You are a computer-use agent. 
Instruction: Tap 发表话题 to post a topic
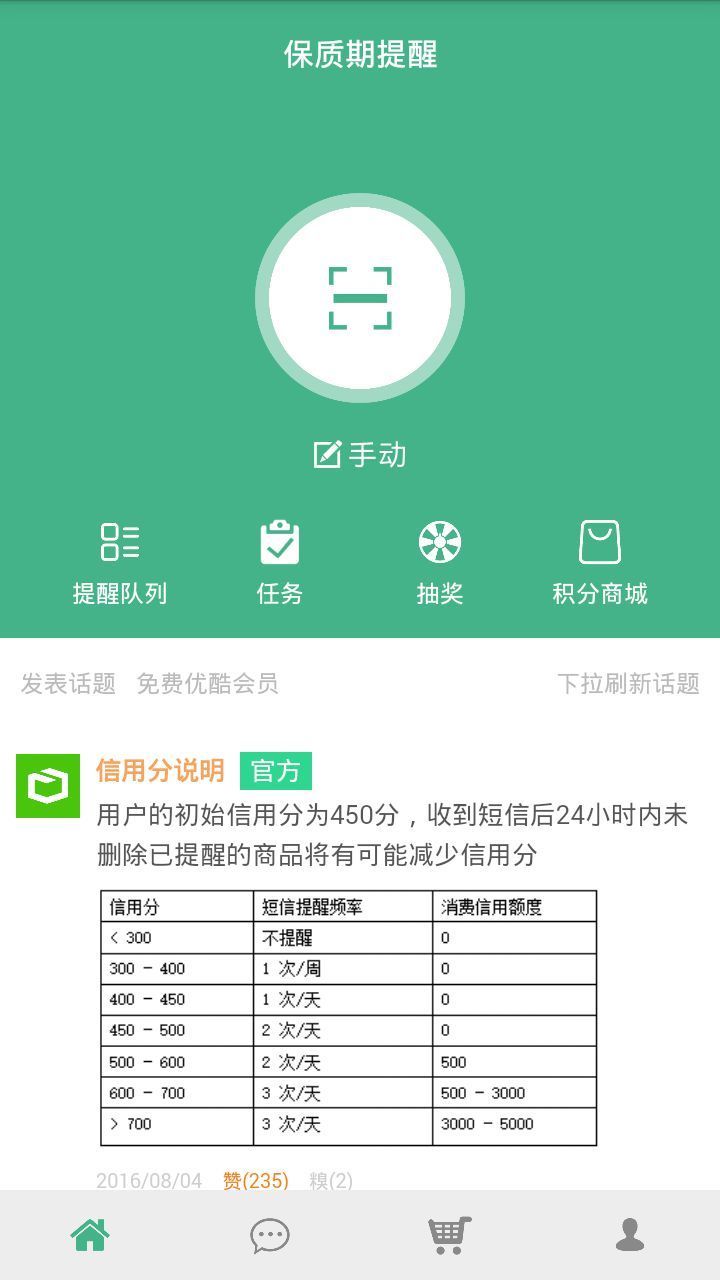pyautogui.click(x=68, y=684)
